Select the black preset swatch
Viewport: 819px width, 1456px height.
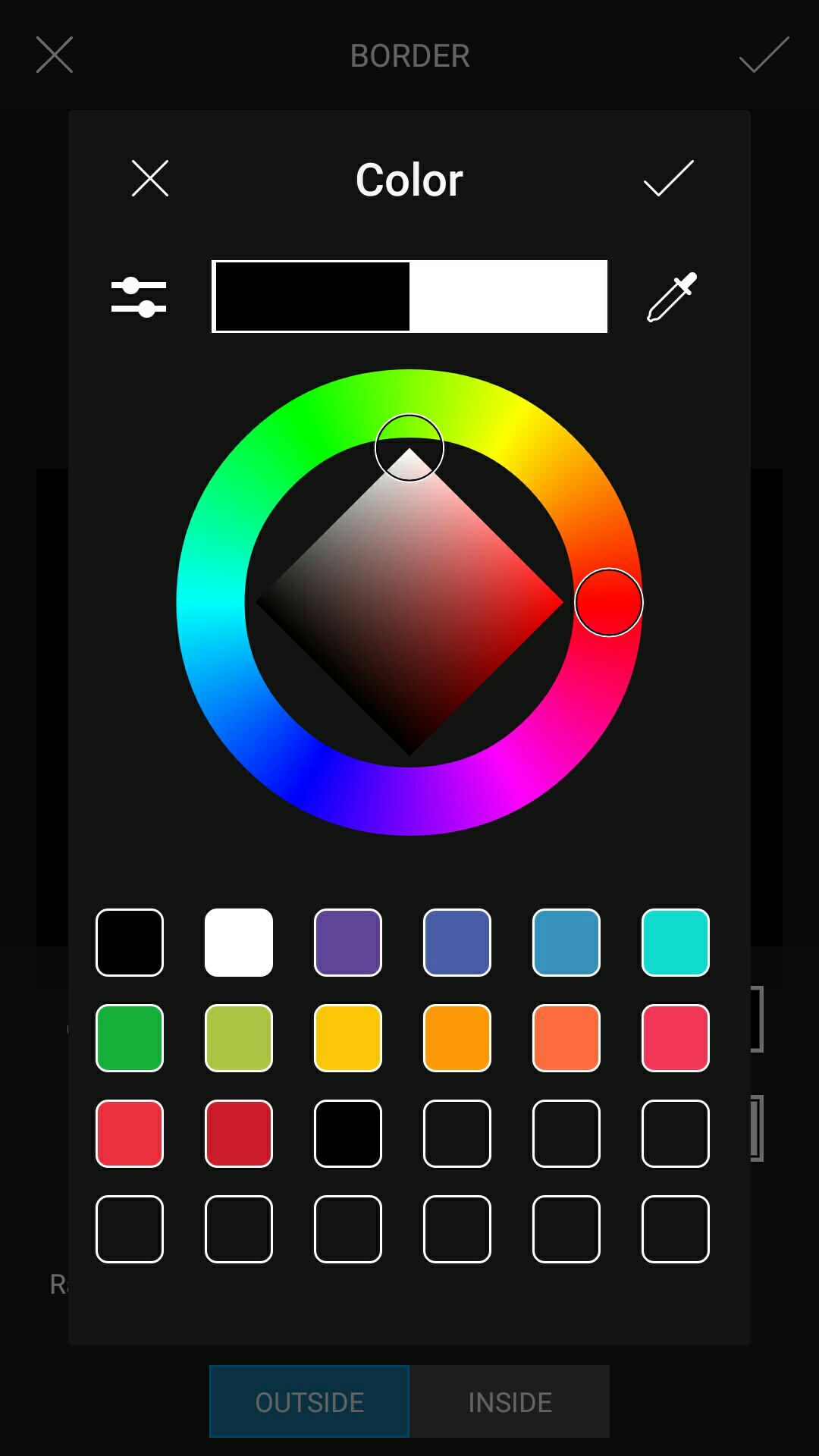click(129, 942)
